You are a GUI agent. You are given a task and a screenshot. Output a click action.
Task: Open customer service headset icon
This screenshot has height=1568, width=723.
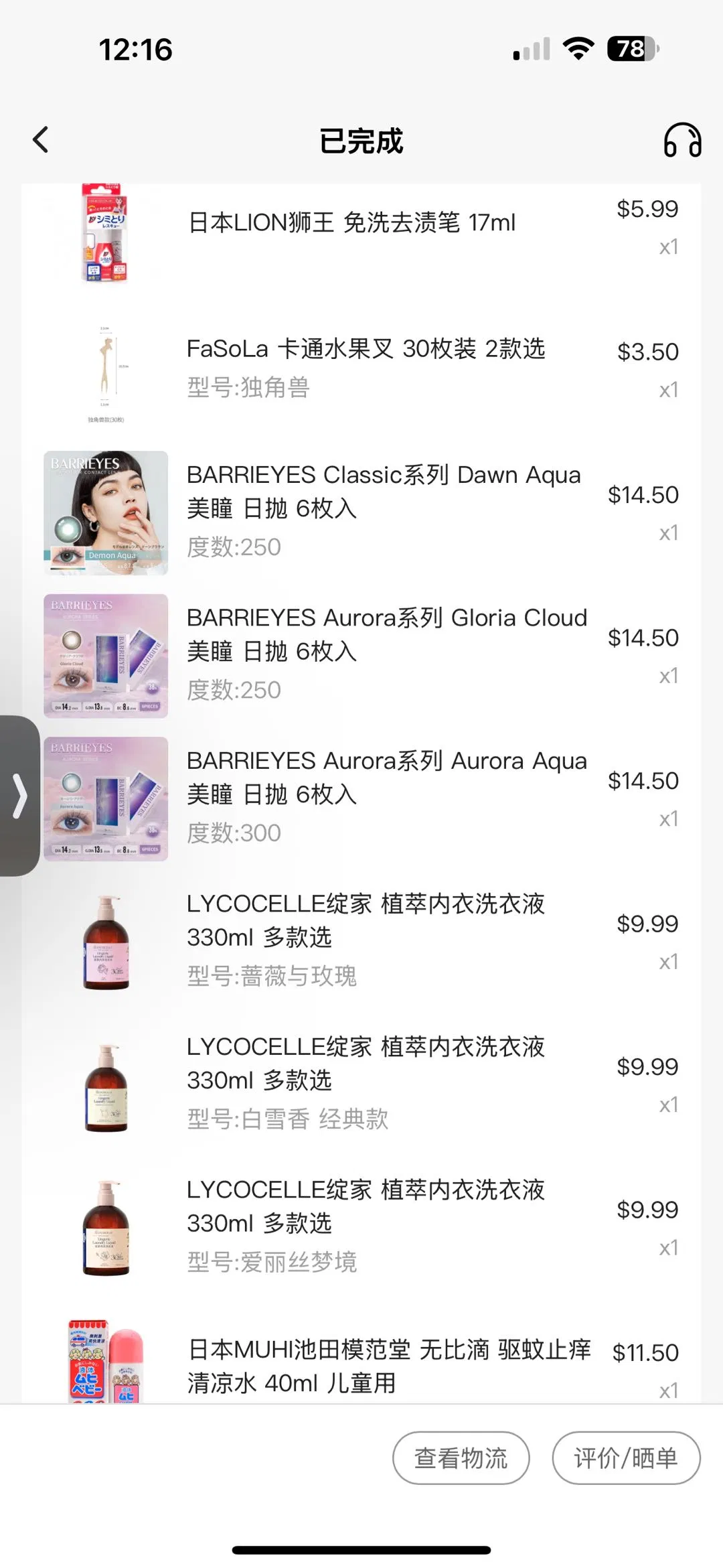coord(681,140)
